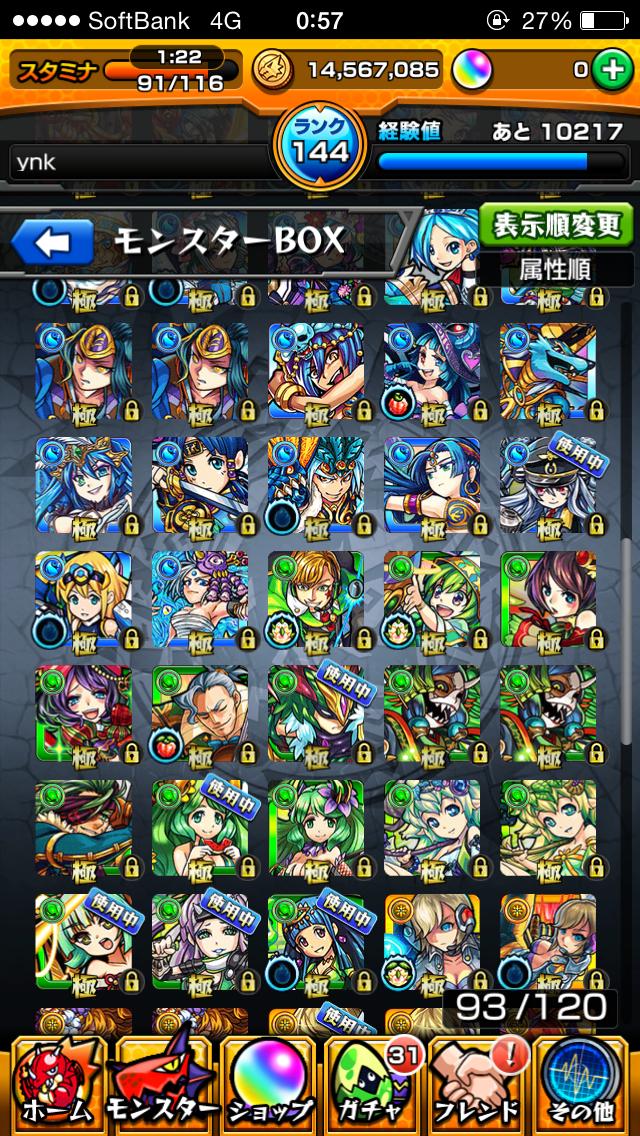Image resolution: width=640 pixels, height=1136 pixels.
Task: Open the フレンド tab
Action: click(x=479, y=1084)
